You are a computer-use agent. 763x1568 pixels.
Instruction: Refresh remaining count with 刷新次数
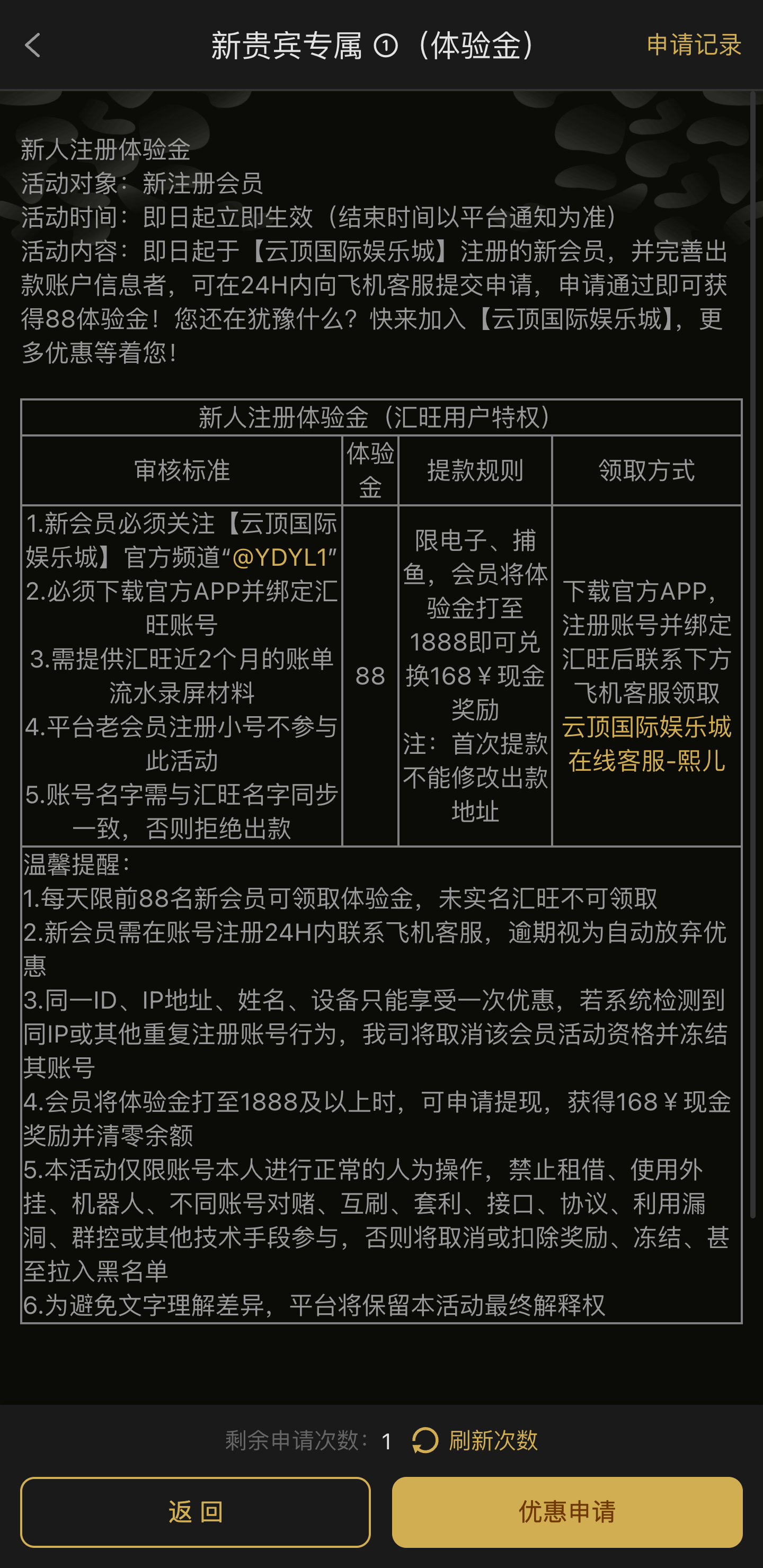click(x=475, y=1440)
